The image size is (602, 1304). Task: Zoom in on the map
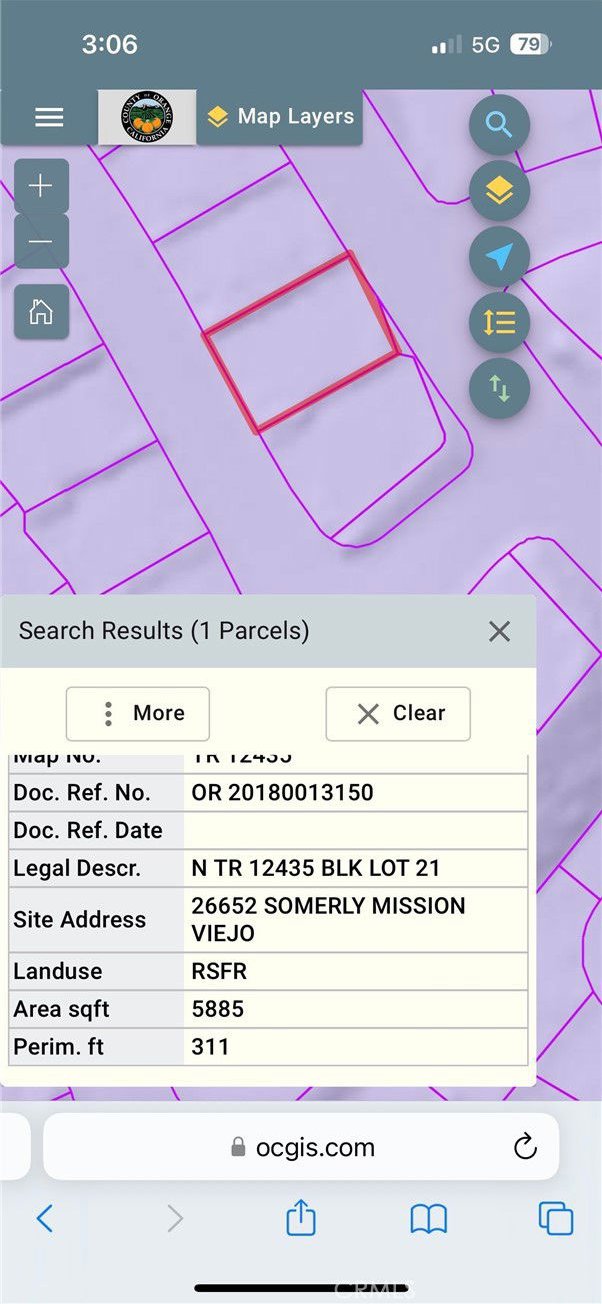tap(41, 187)
